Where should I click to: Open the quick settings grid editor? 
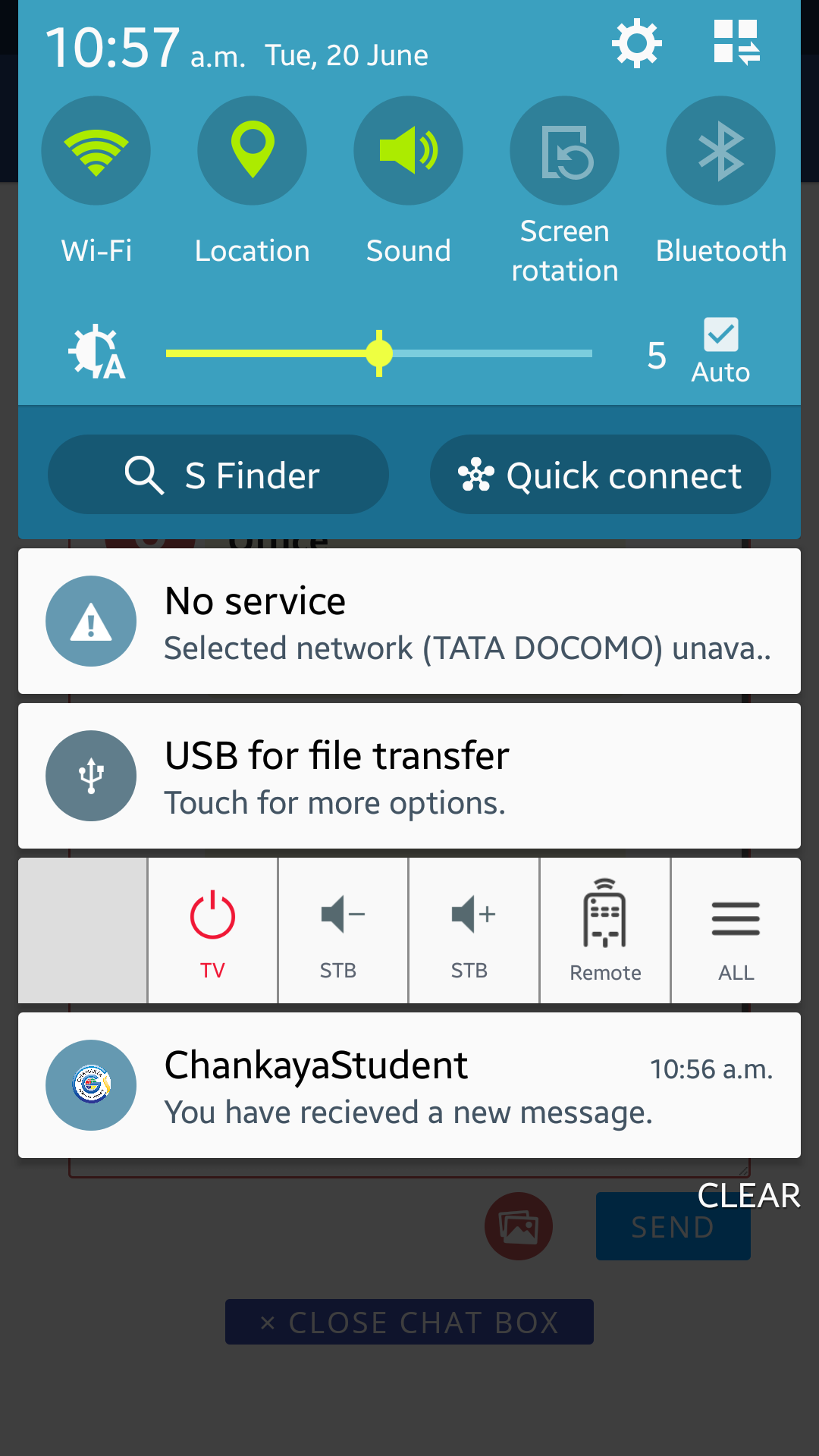click(x=736, y=42)
